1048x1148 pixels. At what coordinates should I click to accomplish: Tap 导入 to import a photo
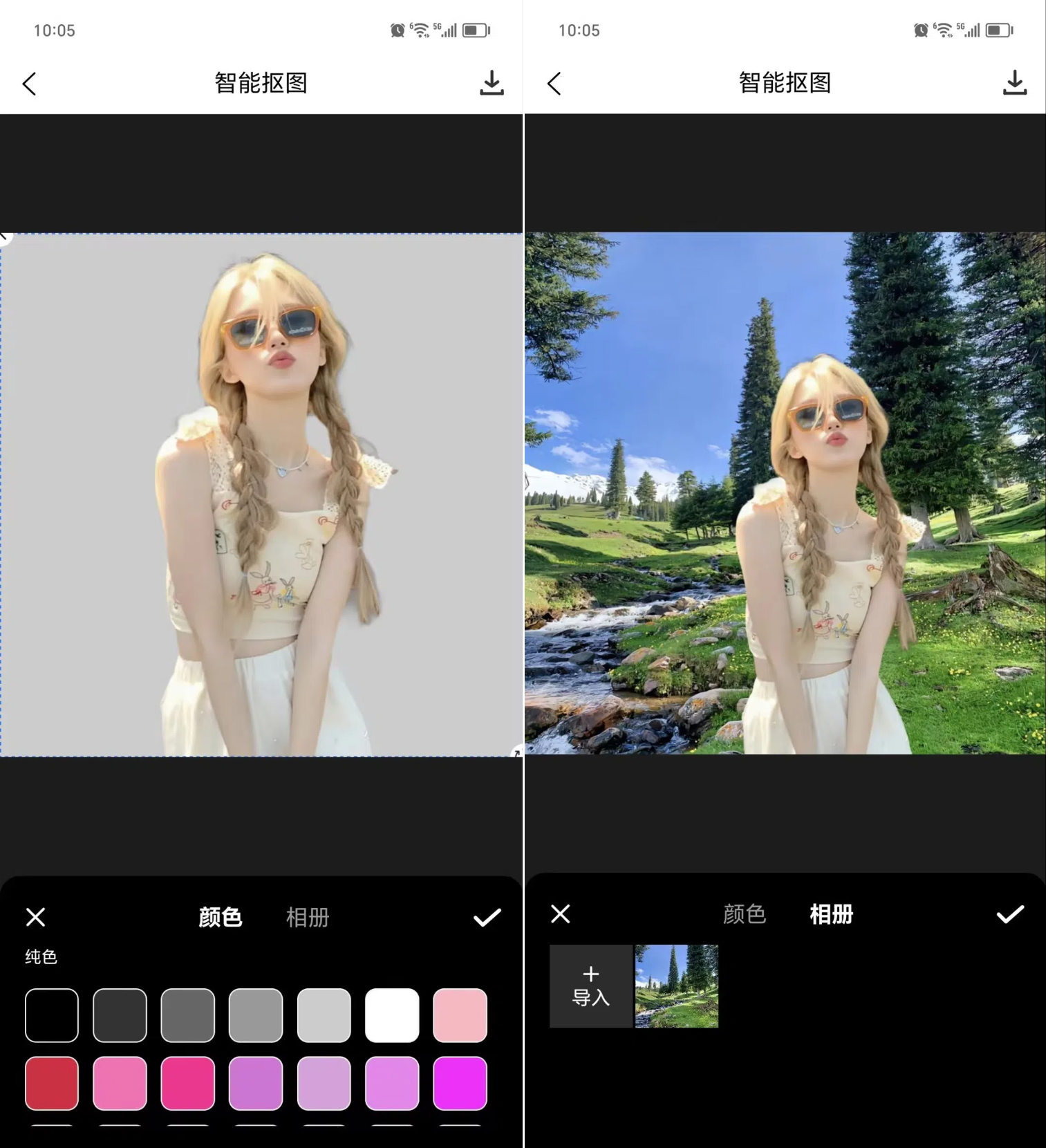[591, 986]
